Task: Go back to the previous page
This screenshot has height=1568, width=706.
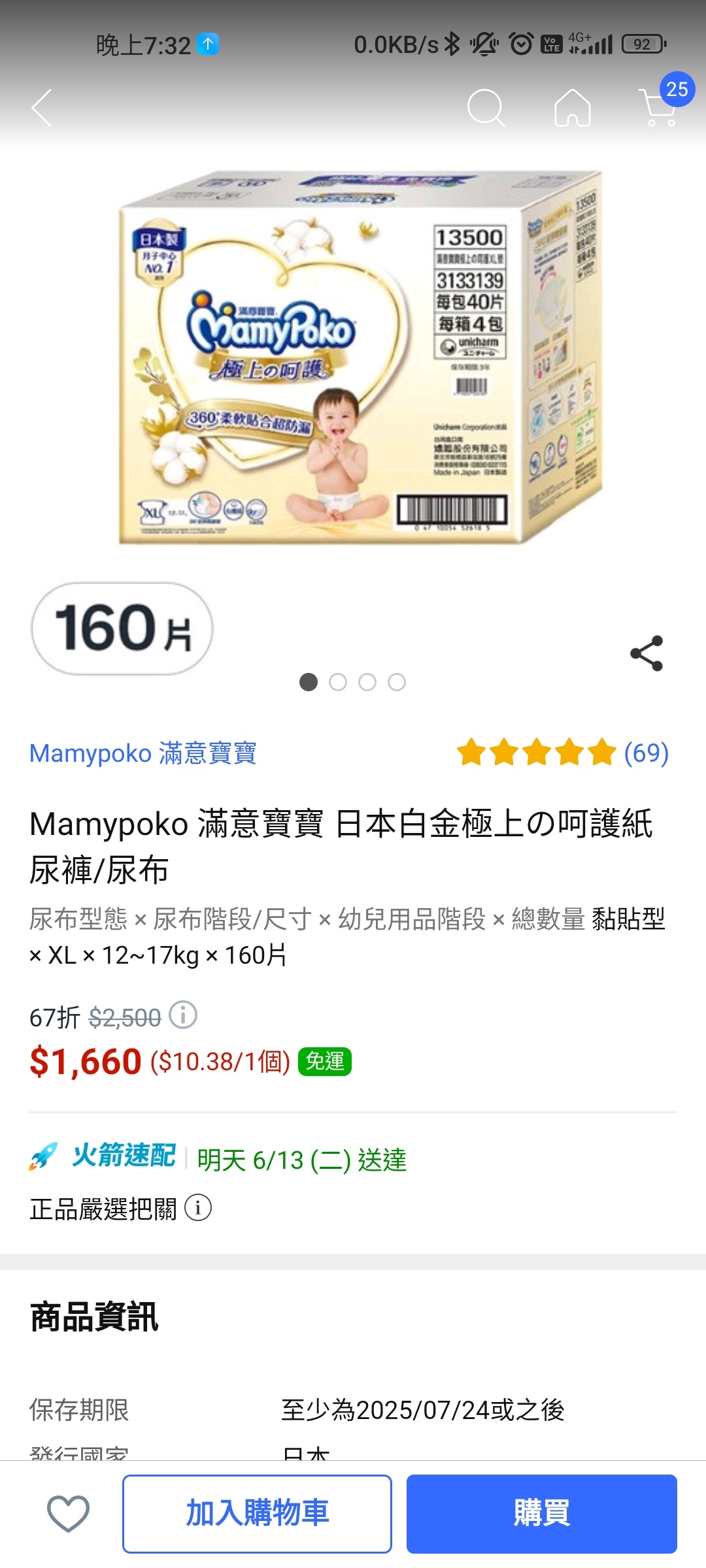Action: point(42,108)
